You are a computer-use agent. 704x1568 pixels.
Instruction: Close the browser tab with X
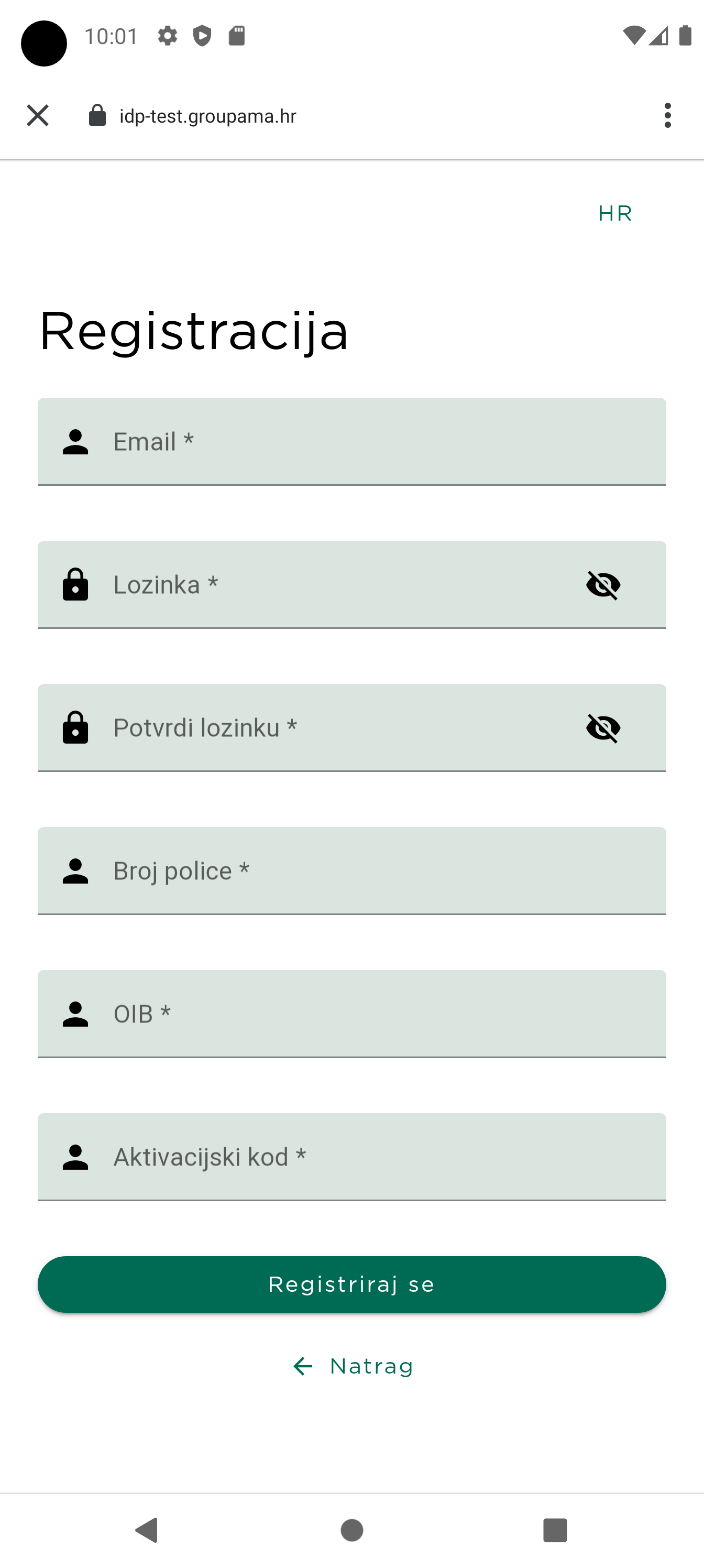(x=38, y=115)
